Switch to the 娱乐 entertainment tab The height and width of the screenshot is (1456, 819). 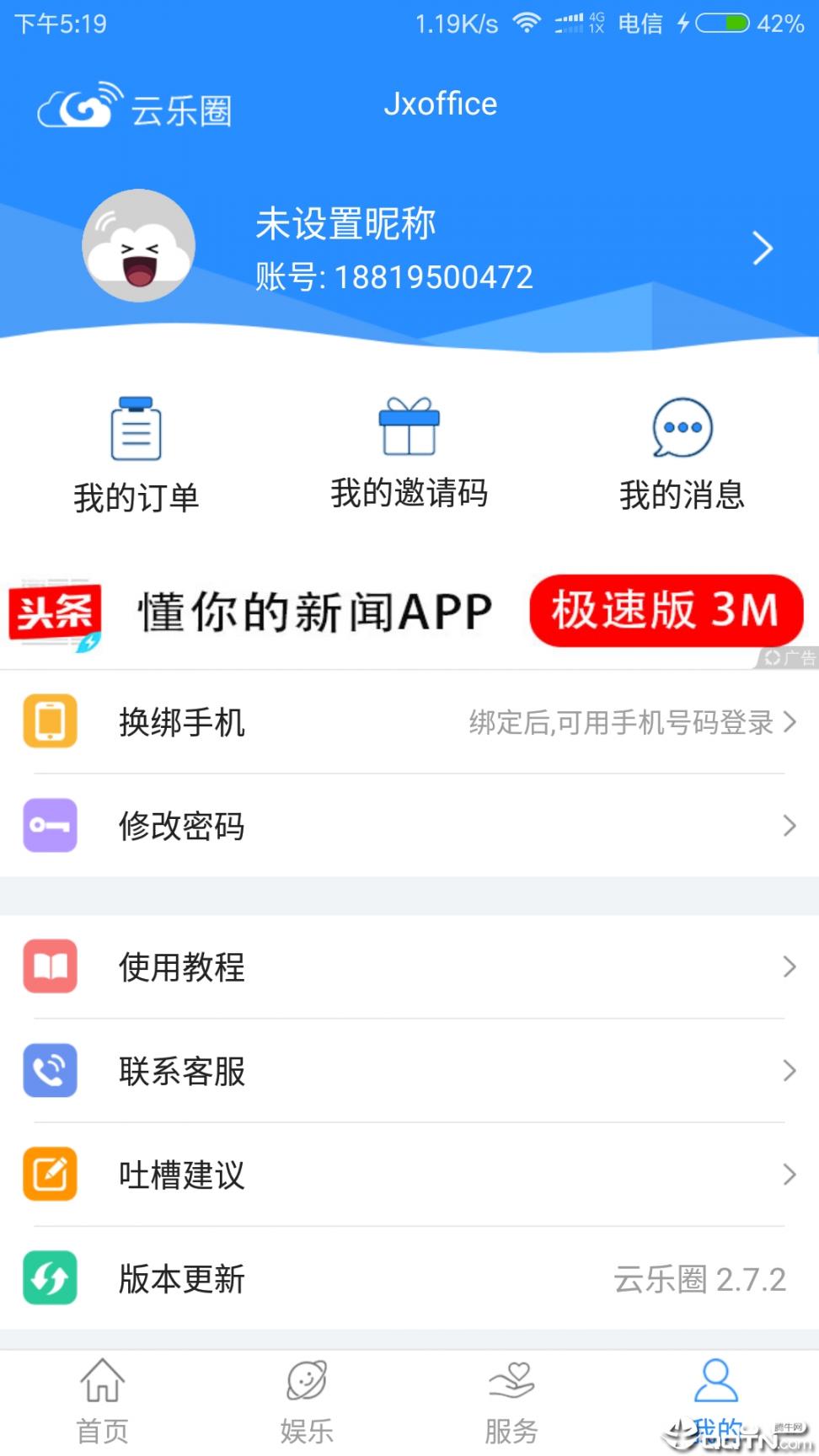click(x=307, y=1402)
